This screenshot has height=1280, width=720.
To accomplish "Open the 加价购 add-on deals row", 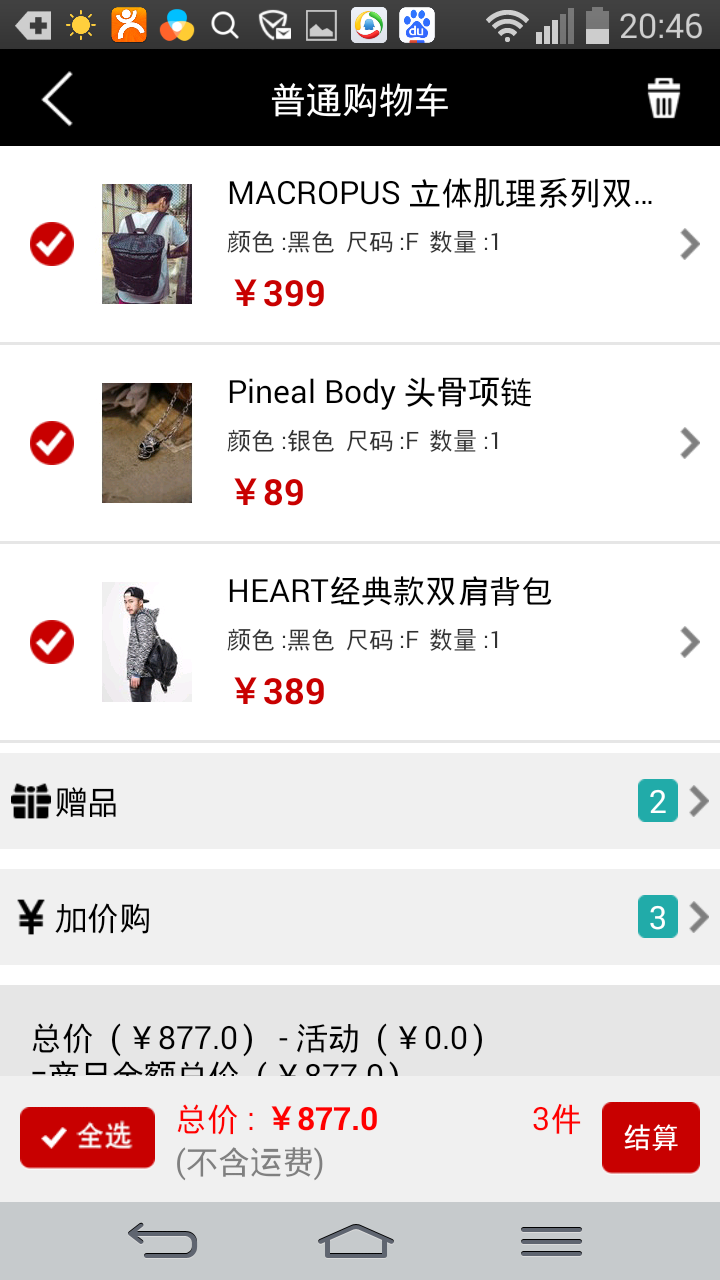I will click(360, 917).
